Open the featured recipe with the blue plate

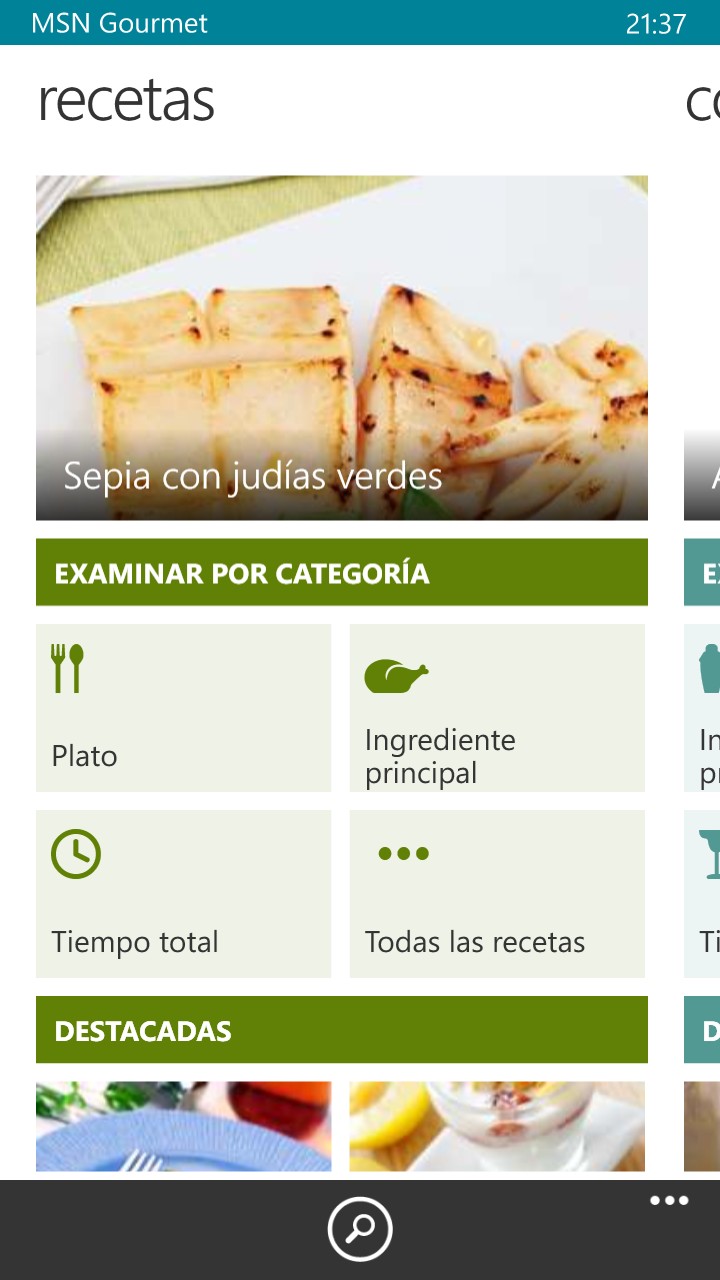(183, 1126)
